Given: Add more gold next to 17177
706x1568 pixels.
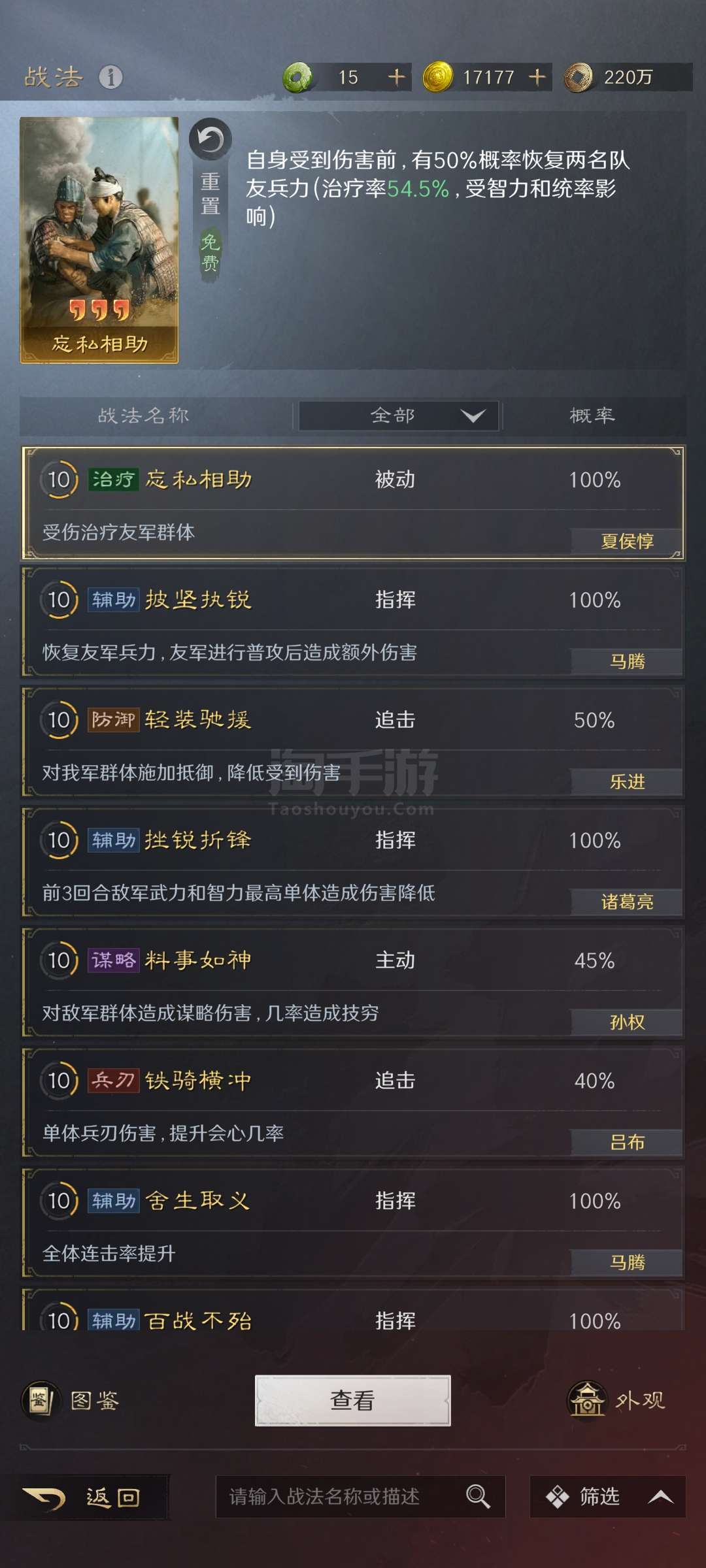Looking at the screenshot, I should [537, 77].
